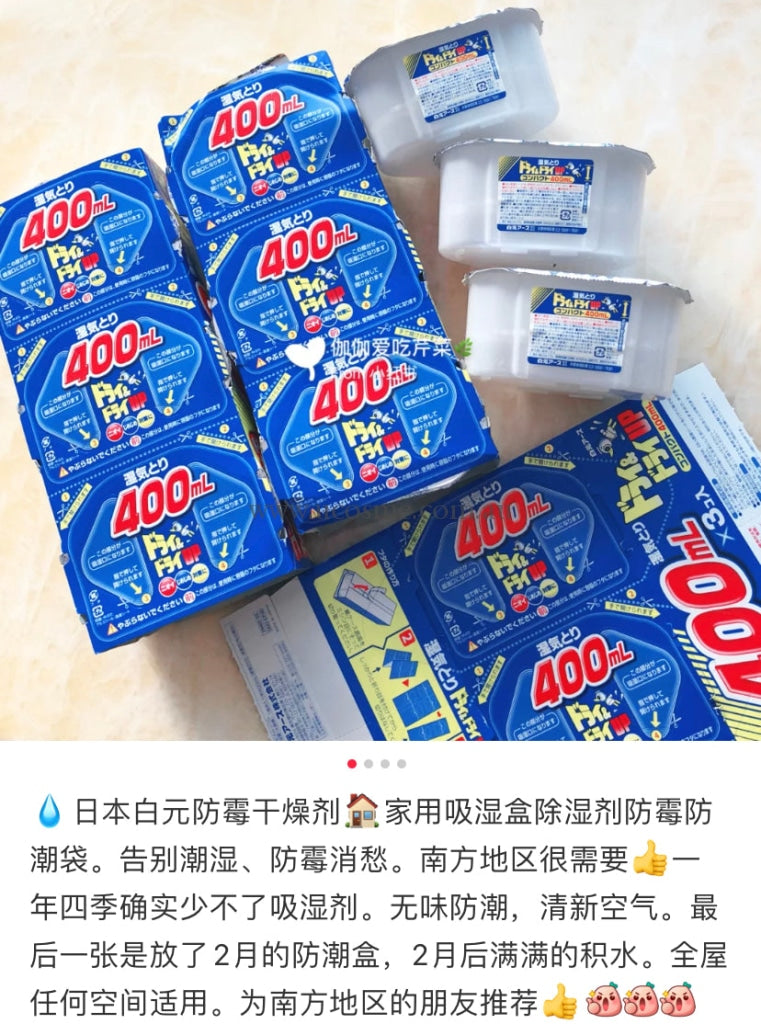The image size is (761, 1024).
Task: Tap the photo carousel page indicator dots
Action: click(376, 764)
